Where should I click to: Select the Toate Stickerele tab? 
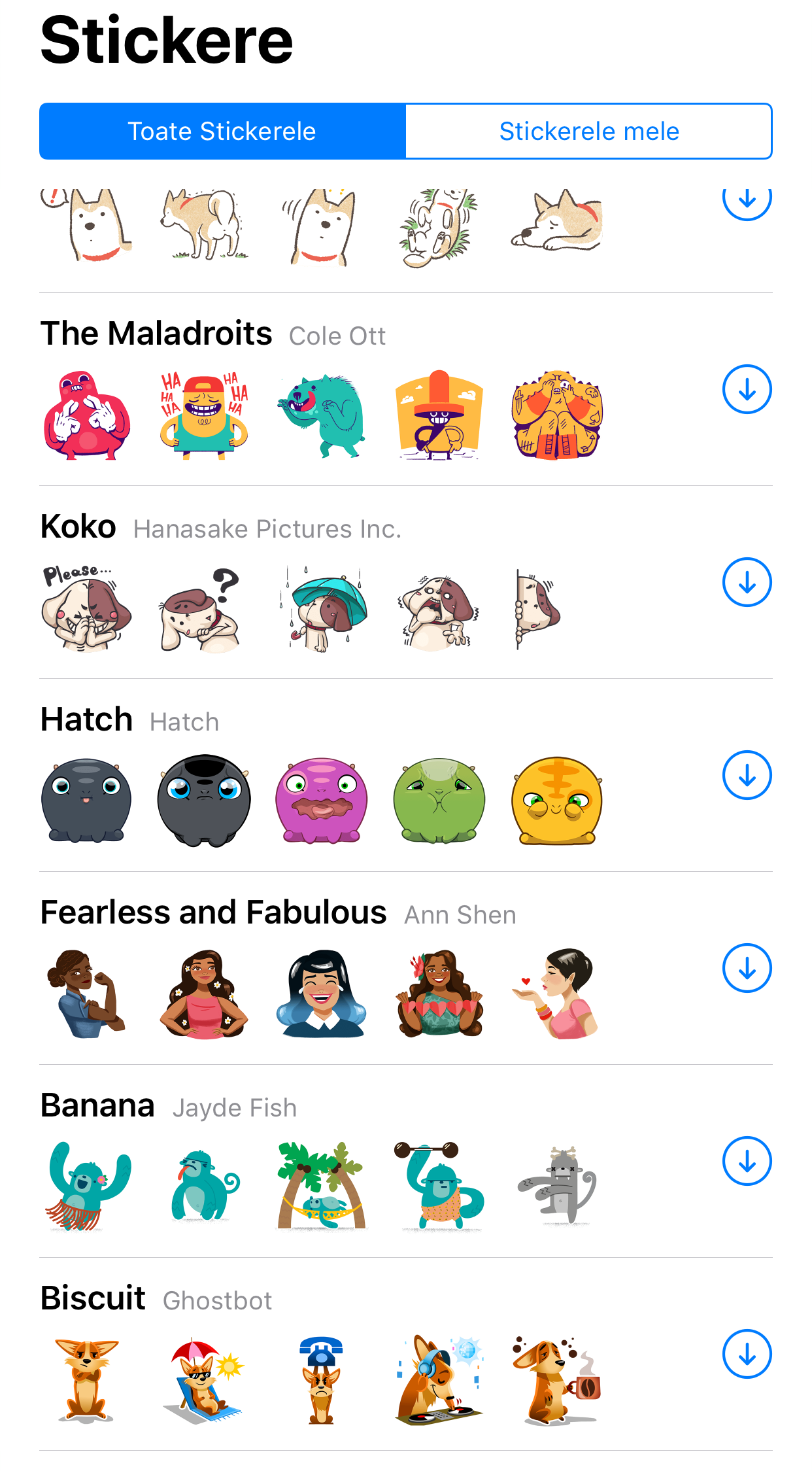coord(222,131)
